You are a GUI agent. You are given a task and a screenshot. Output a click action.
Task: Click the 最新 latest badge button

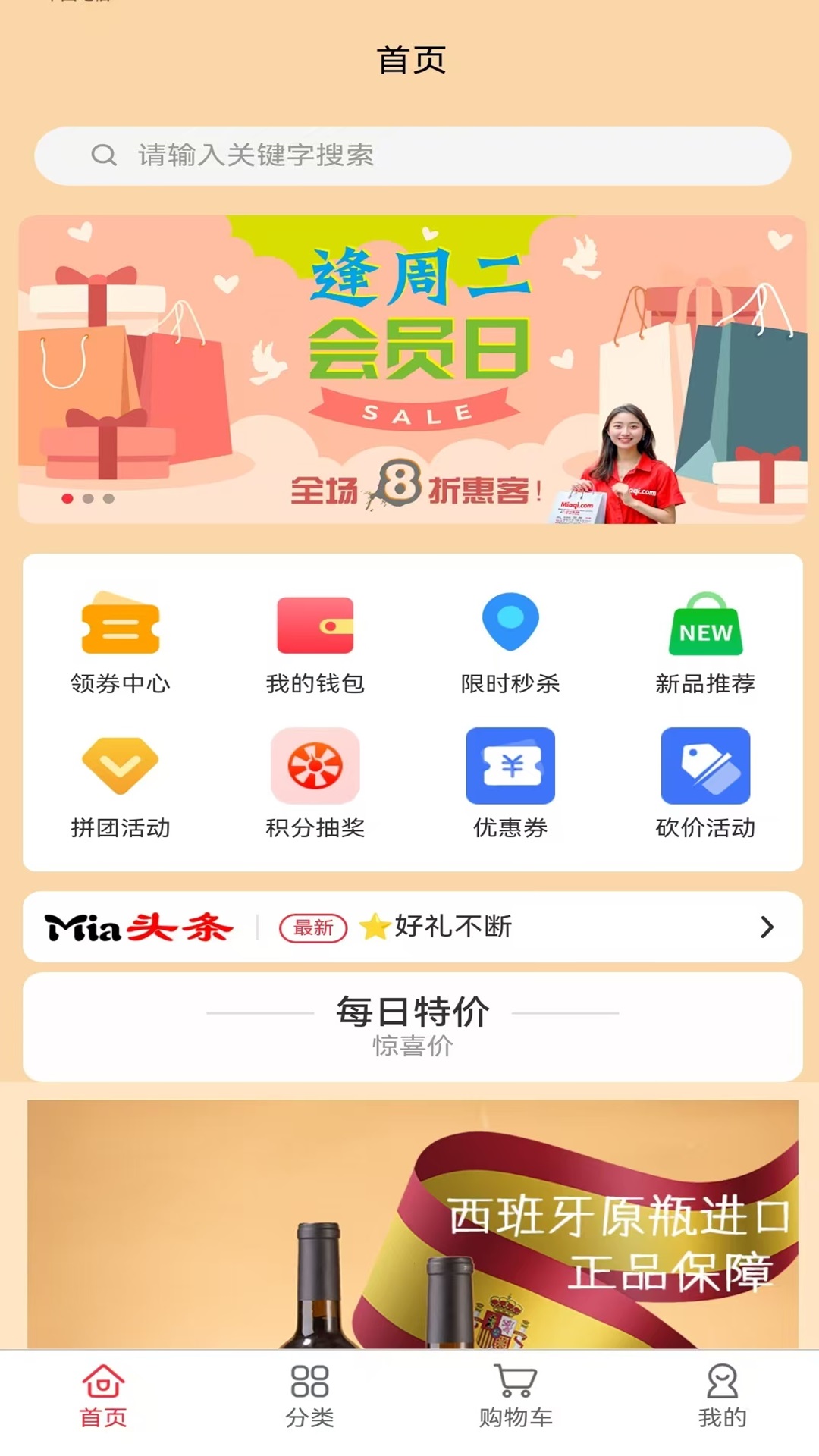point(312,926)
